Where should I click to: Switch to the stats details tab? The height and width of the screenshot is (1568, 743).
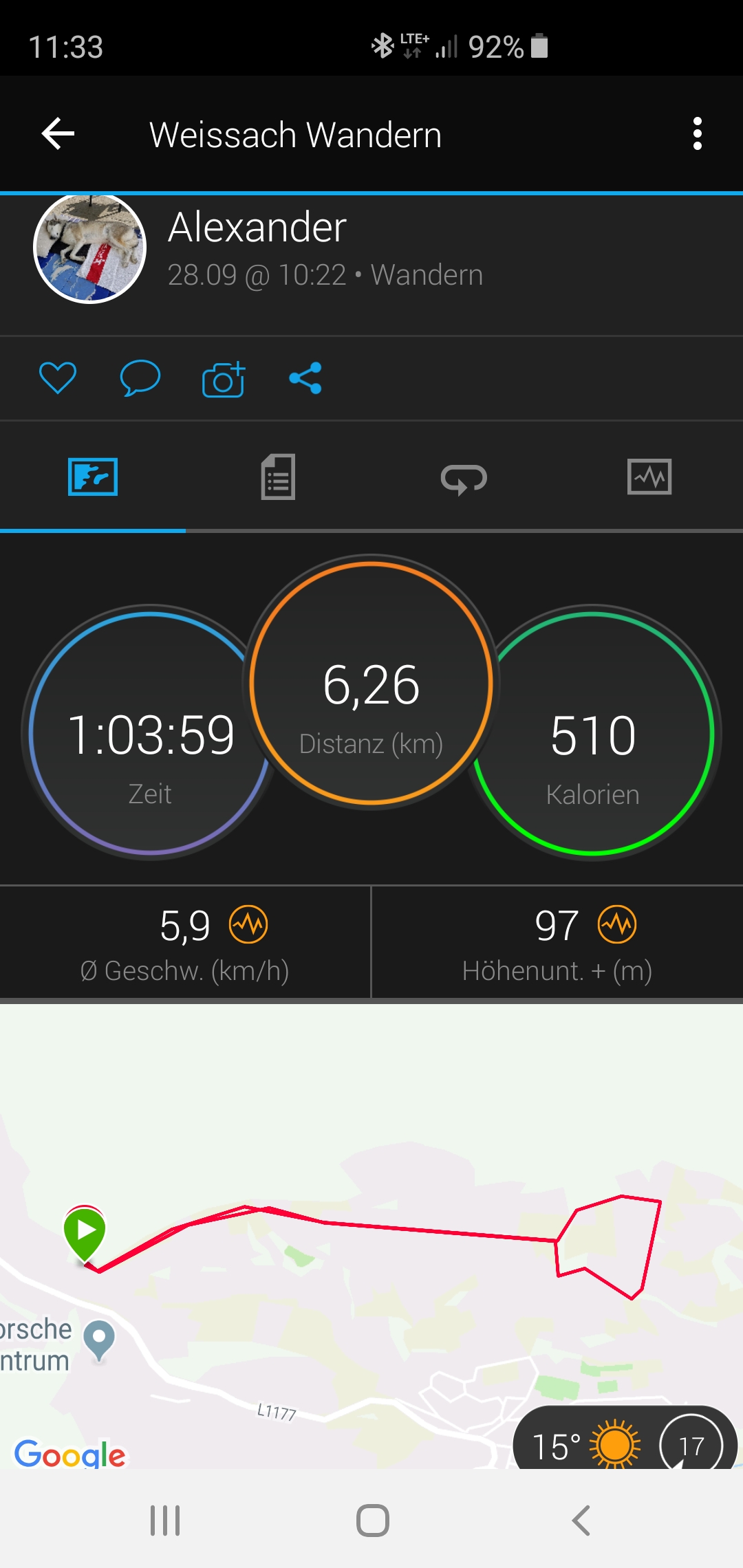(278, 477)
